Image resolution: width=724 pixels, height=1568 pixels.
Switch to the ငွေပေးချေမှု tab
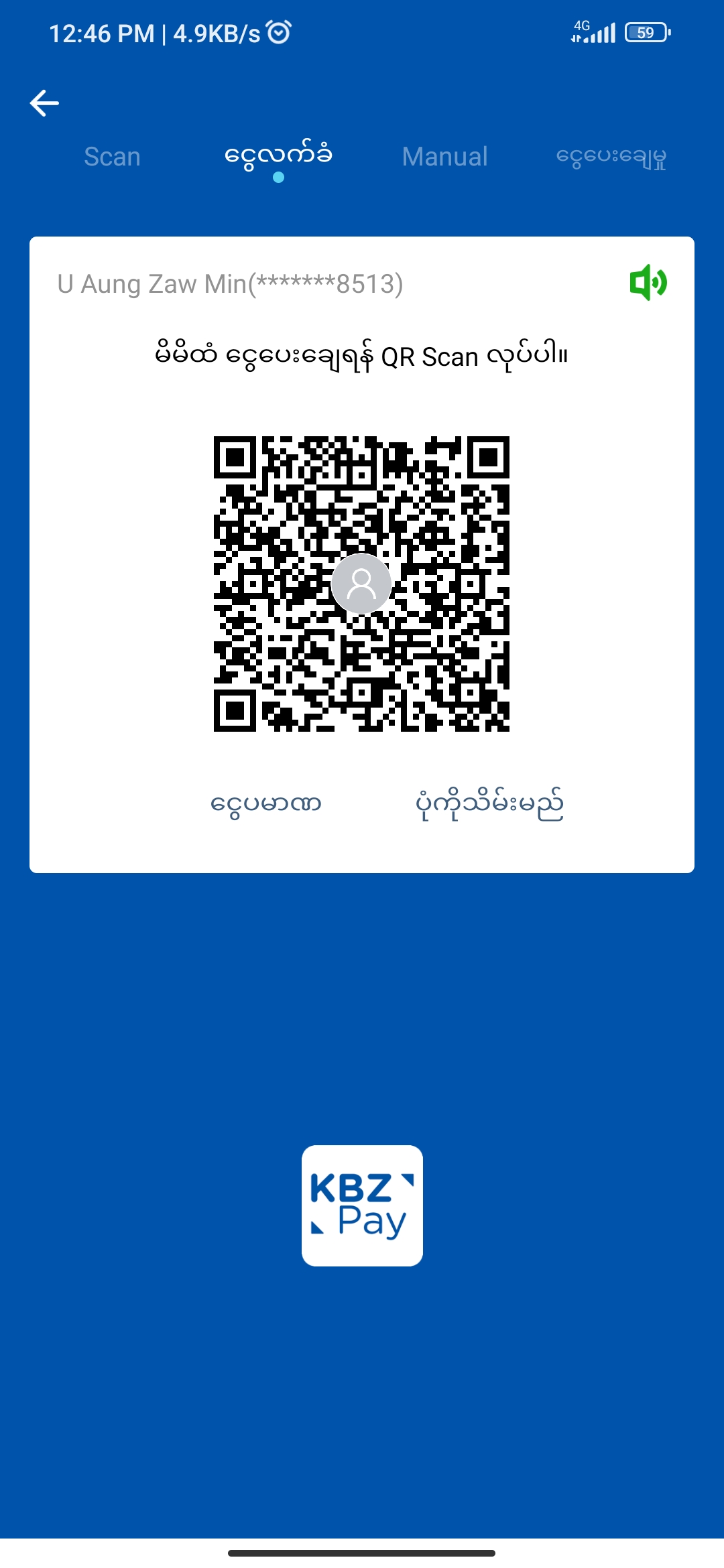[611, 157]
